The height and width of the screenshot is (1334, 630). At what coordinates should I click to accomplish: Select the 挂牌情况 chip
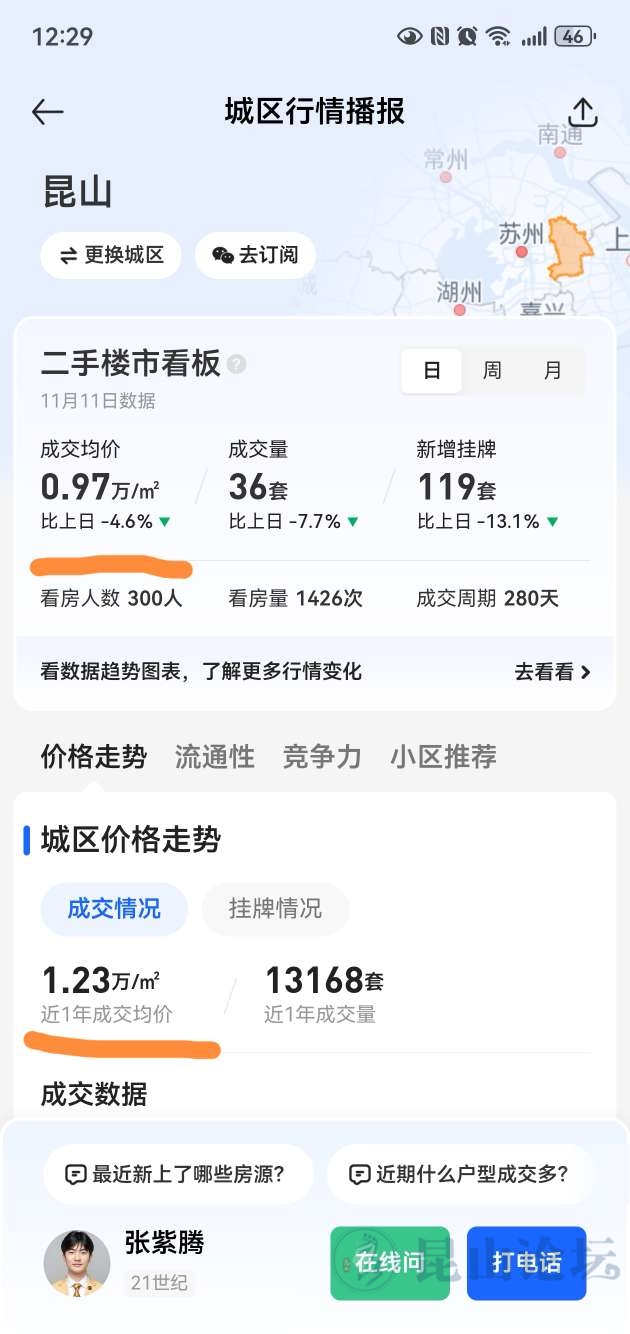pyautogui.click(x=275, y=908)
